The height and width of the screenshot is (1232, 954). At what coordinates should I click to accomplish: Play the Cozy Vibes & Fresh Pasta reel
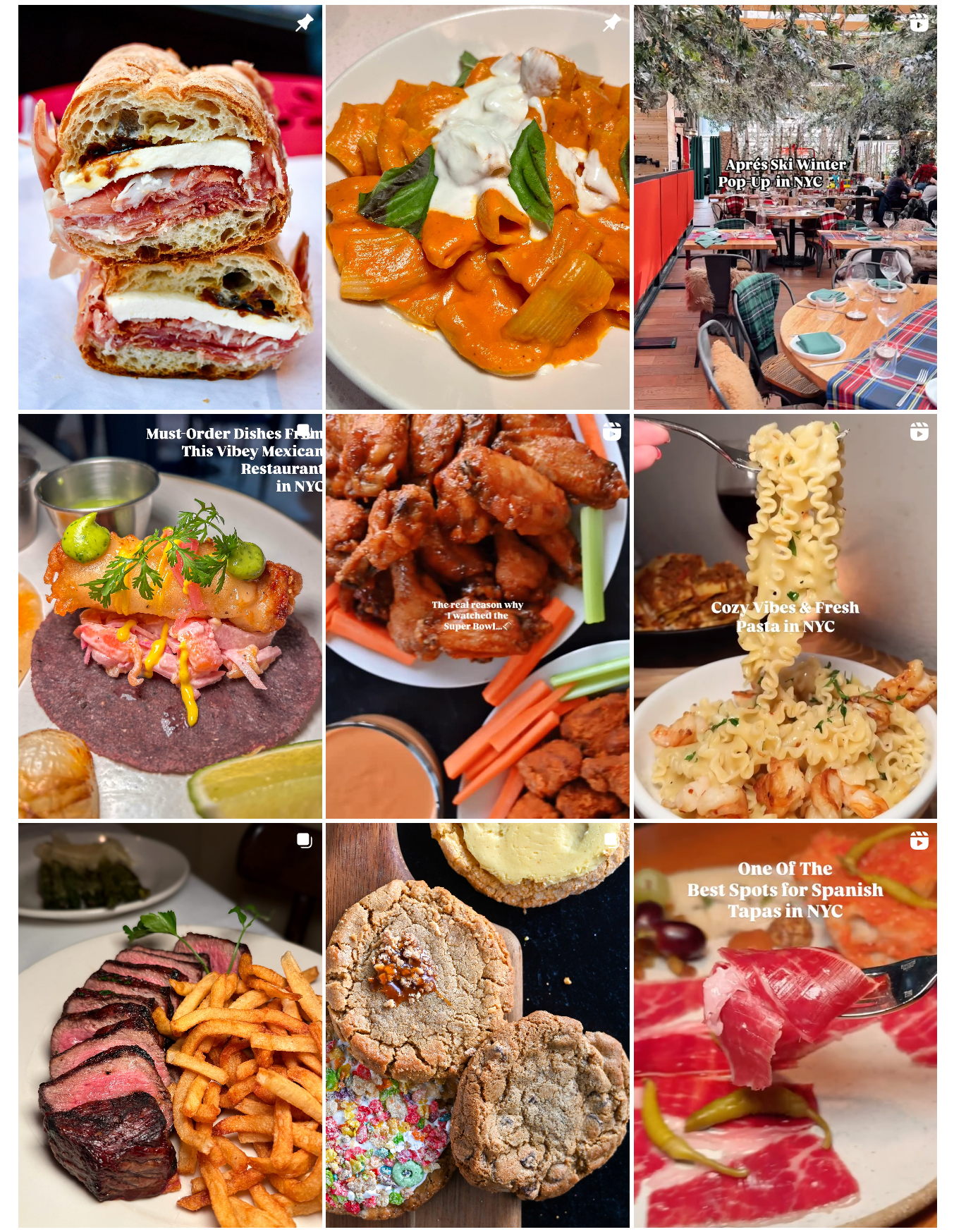point(785,616)
